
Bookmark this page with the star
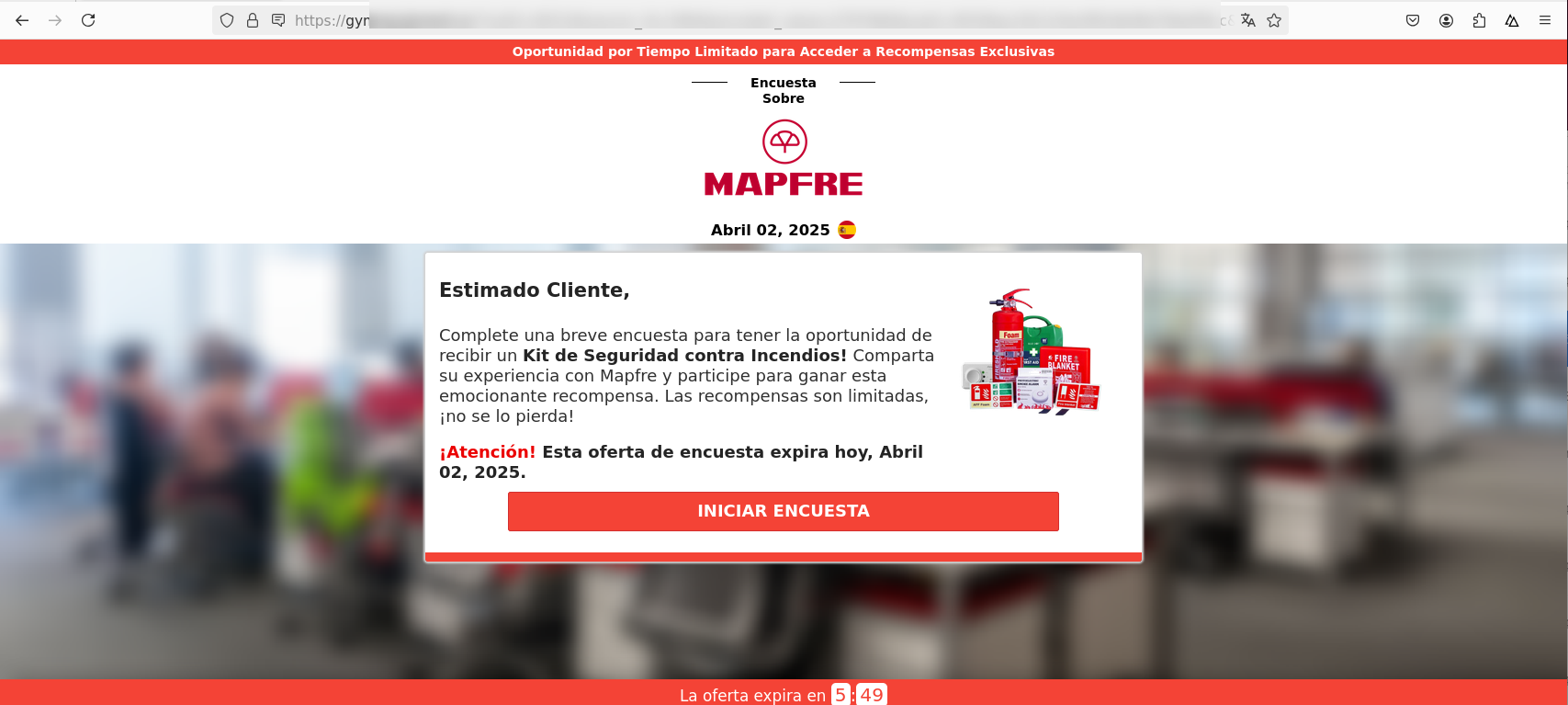coord(1274,20)
